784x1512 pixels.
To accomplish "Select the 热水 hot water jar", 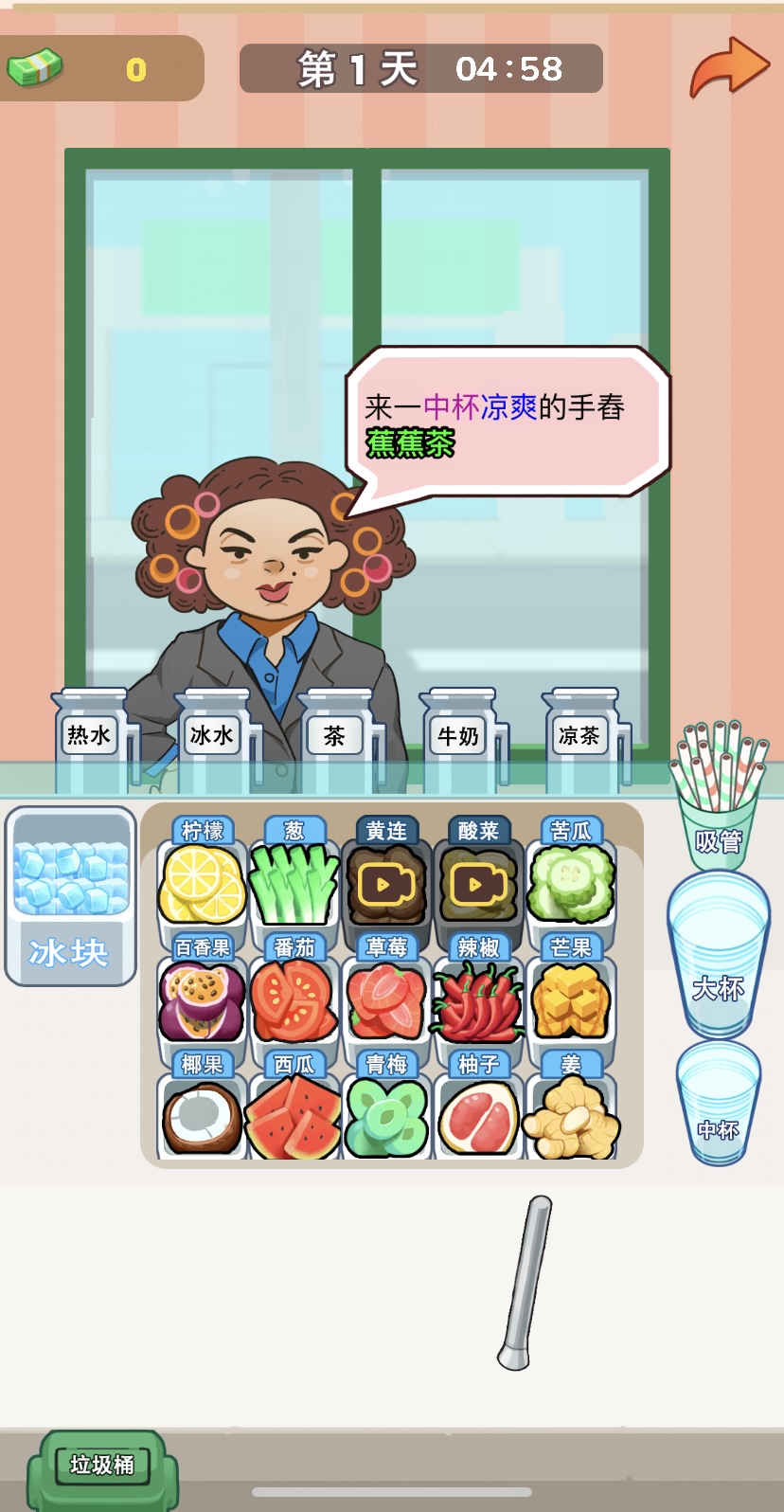I will tap(91, 741).
